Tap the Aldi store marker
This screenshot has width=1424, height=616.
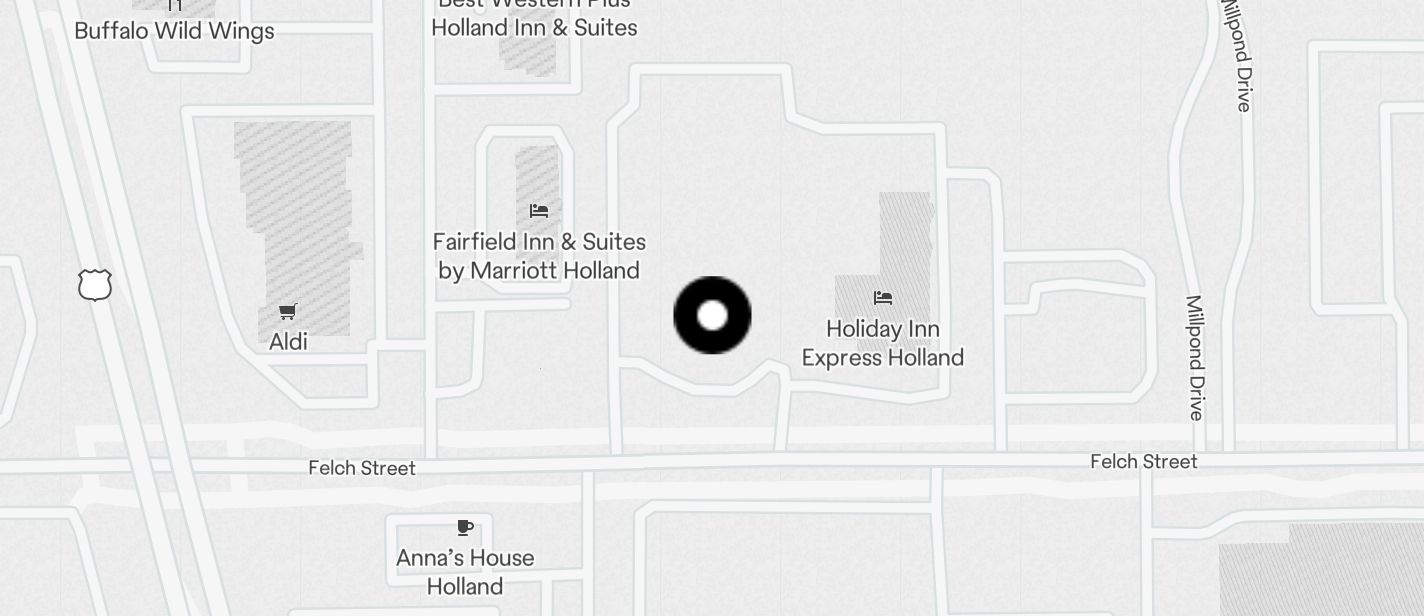click(x=288, y=312)
